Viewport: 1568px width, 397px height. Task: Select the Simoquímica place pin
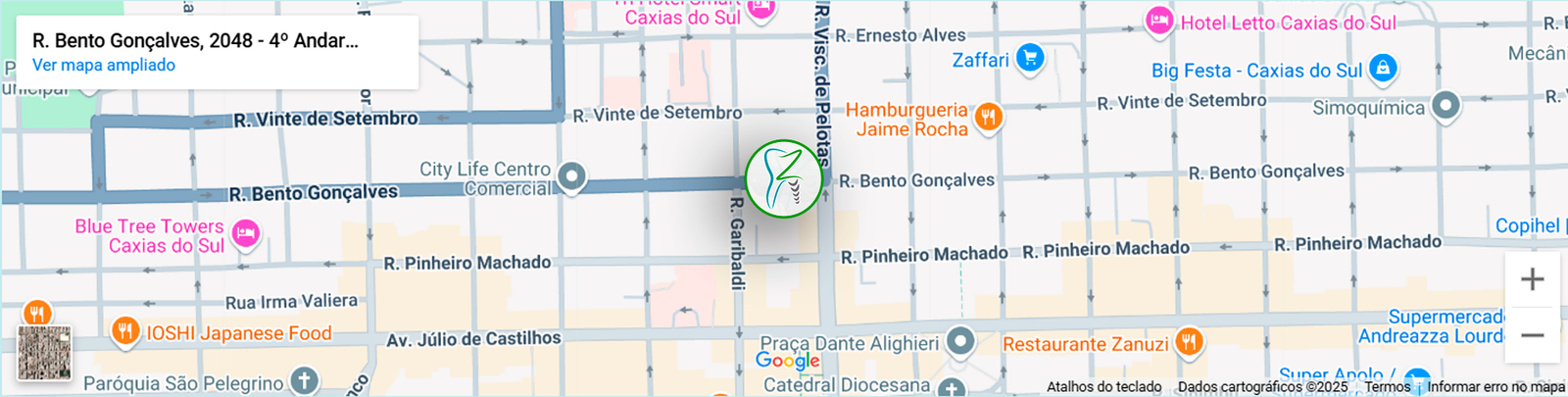point(1445,105)
